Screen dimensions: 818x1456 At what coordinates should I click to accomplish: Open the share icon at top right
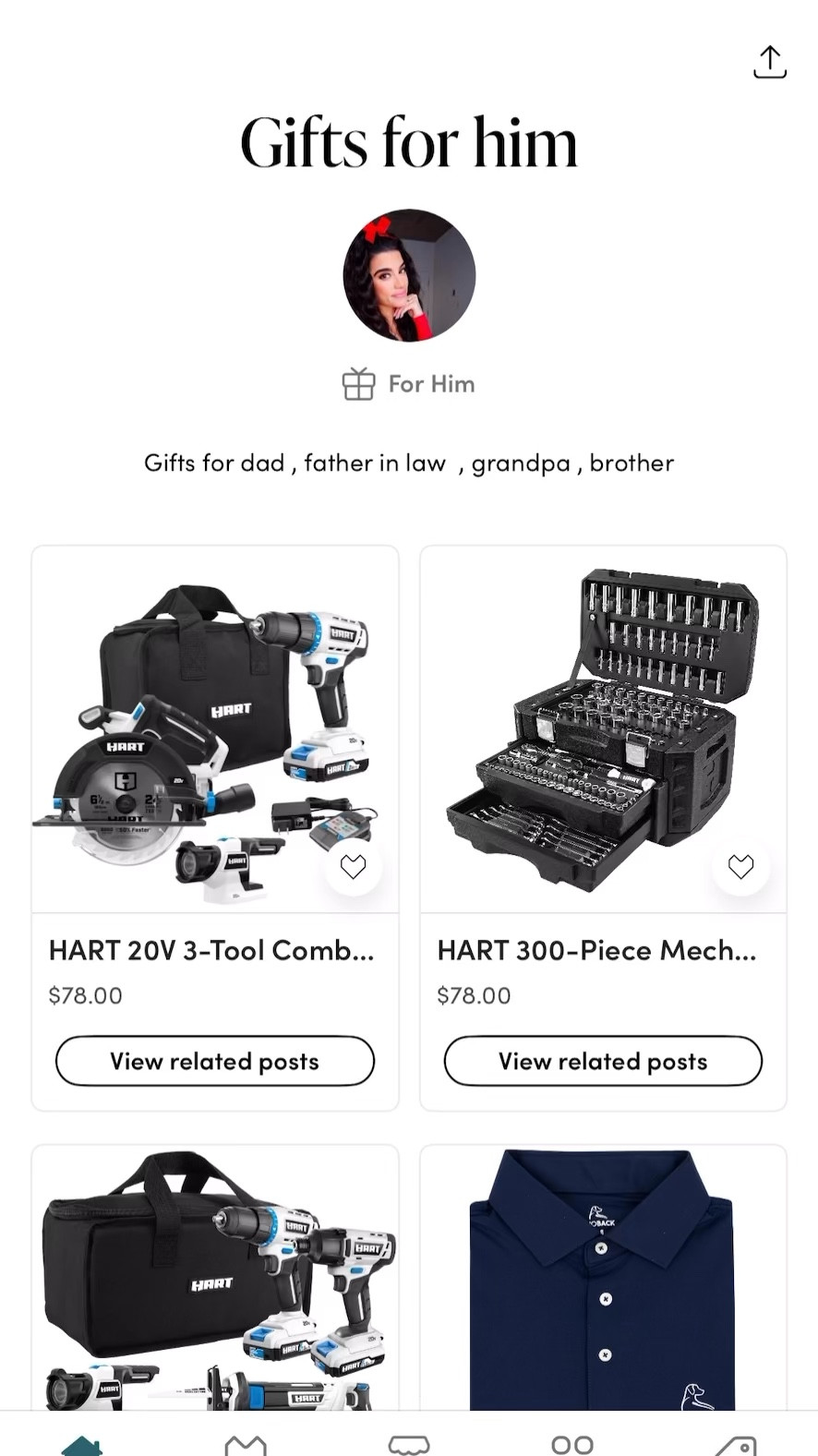[x=769, y=61]
